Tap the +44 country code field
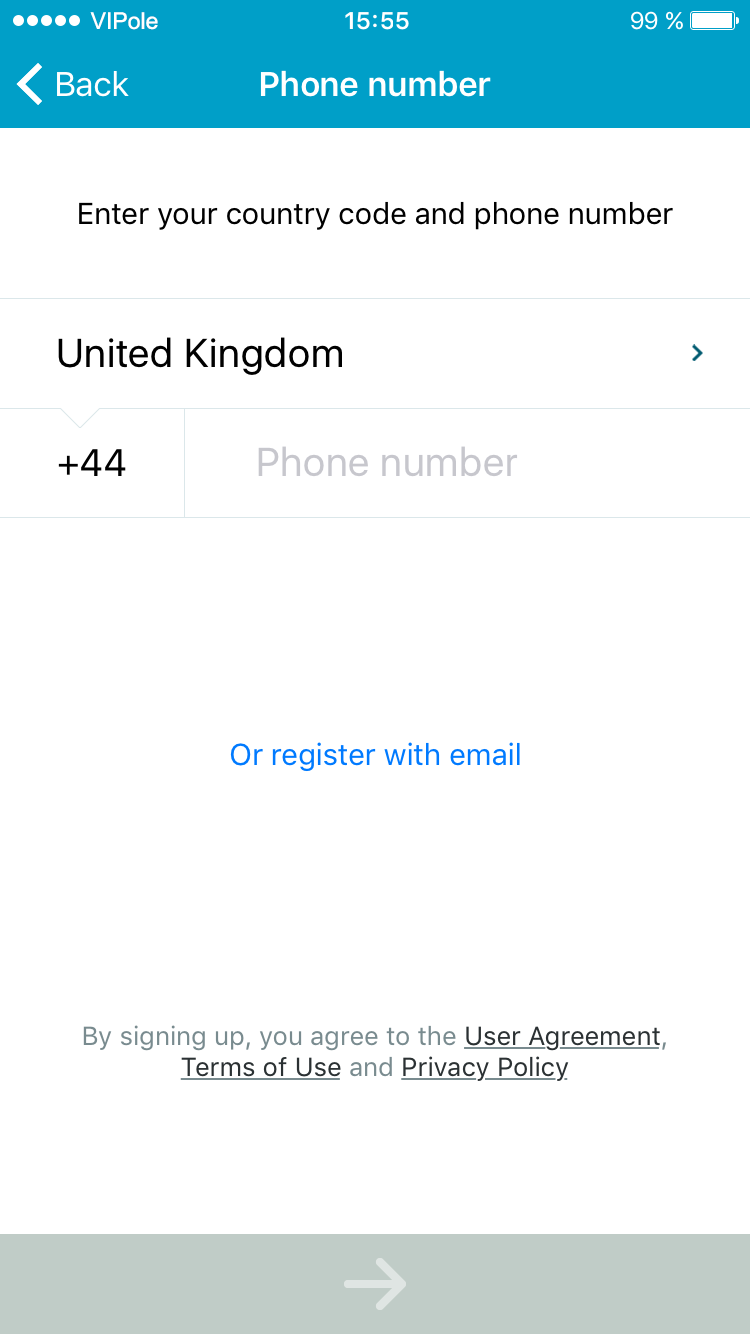Screen dimensions: 750x1334 click(x=92, y=463)
